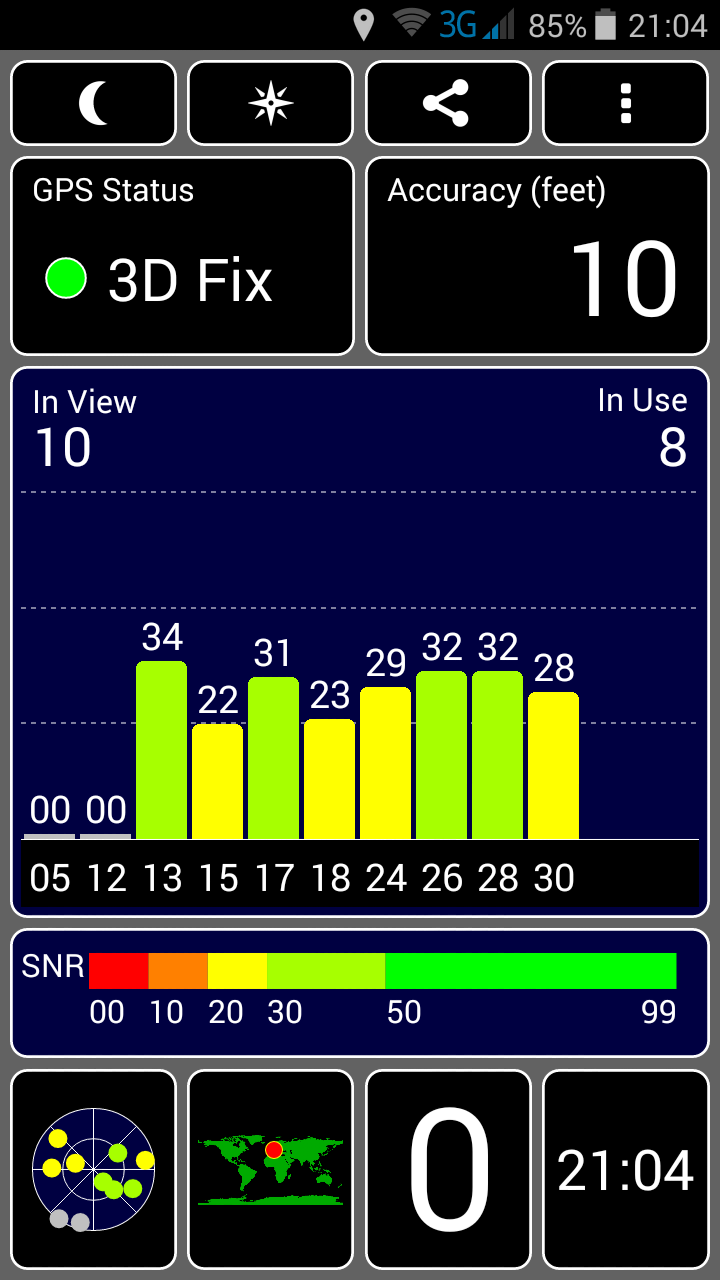720x1280 pixels.
Task: Open the speed tile showing 0
Action: coord(448,1169)
